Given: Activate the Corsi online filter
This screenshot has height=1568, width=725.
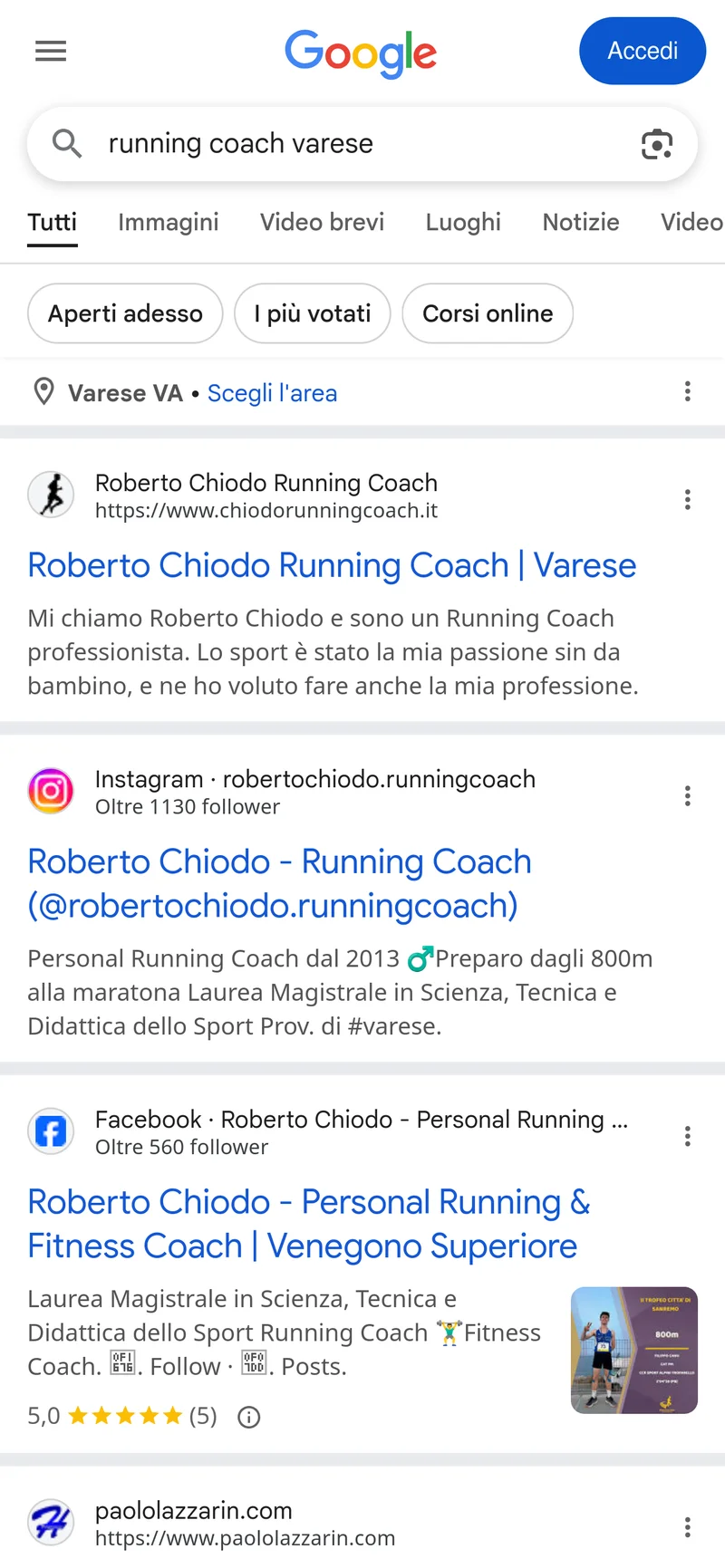Looking at the screenshot, I should [488, 313].
